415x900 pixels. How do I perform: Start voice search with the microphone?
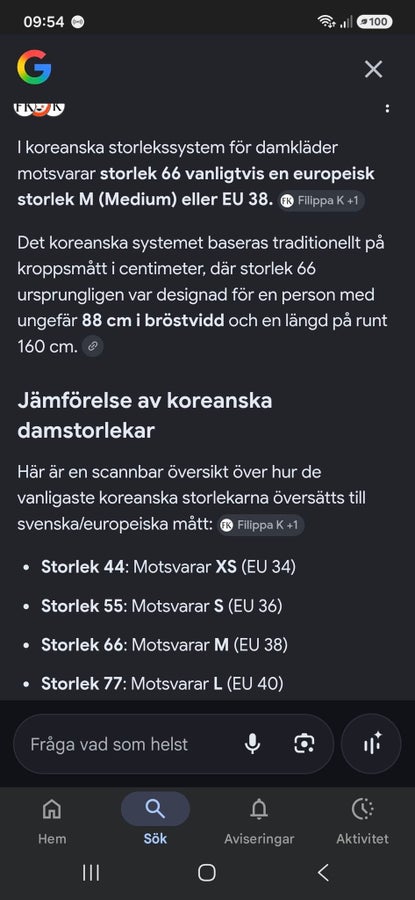[x=252, y=744]
